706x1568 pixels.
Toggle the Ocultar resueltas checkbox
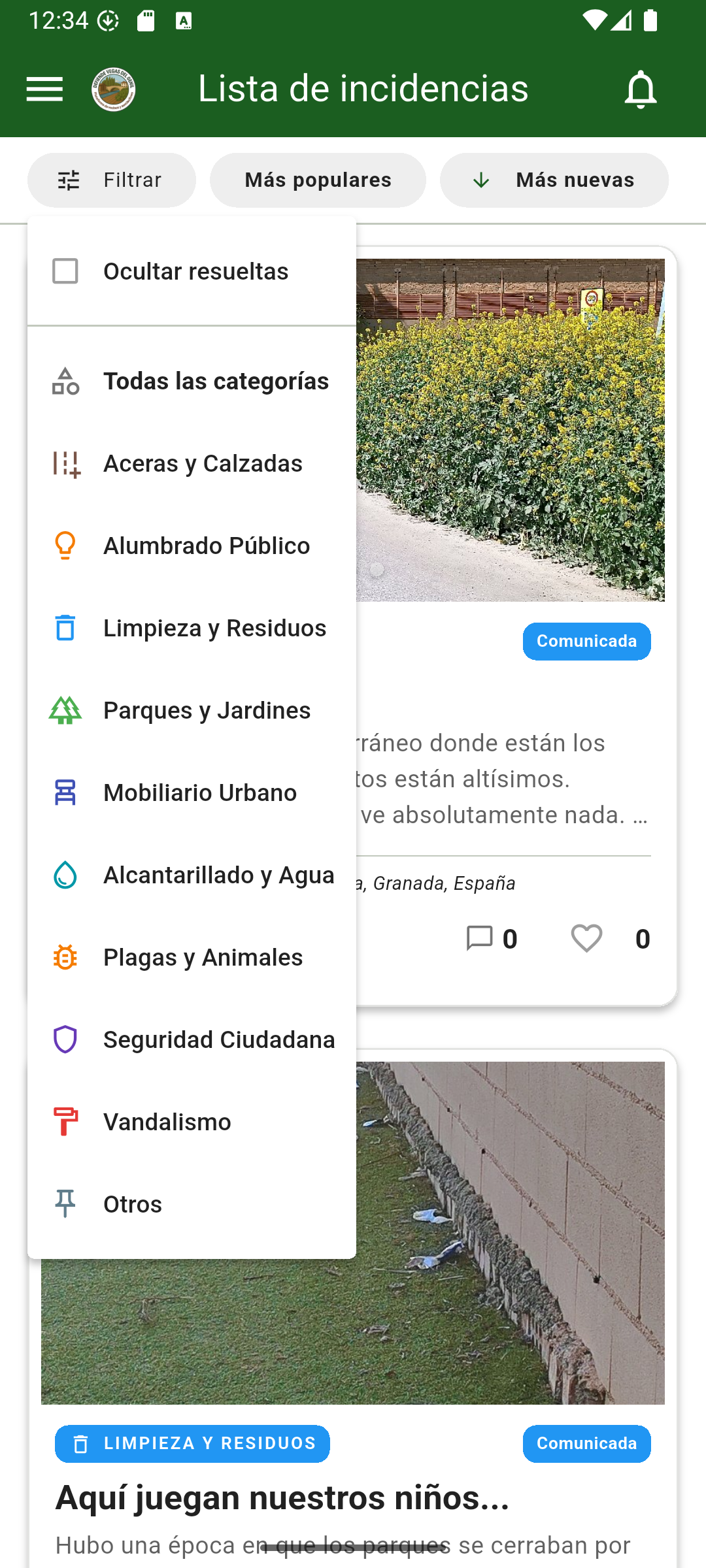[x=65, y=270]
